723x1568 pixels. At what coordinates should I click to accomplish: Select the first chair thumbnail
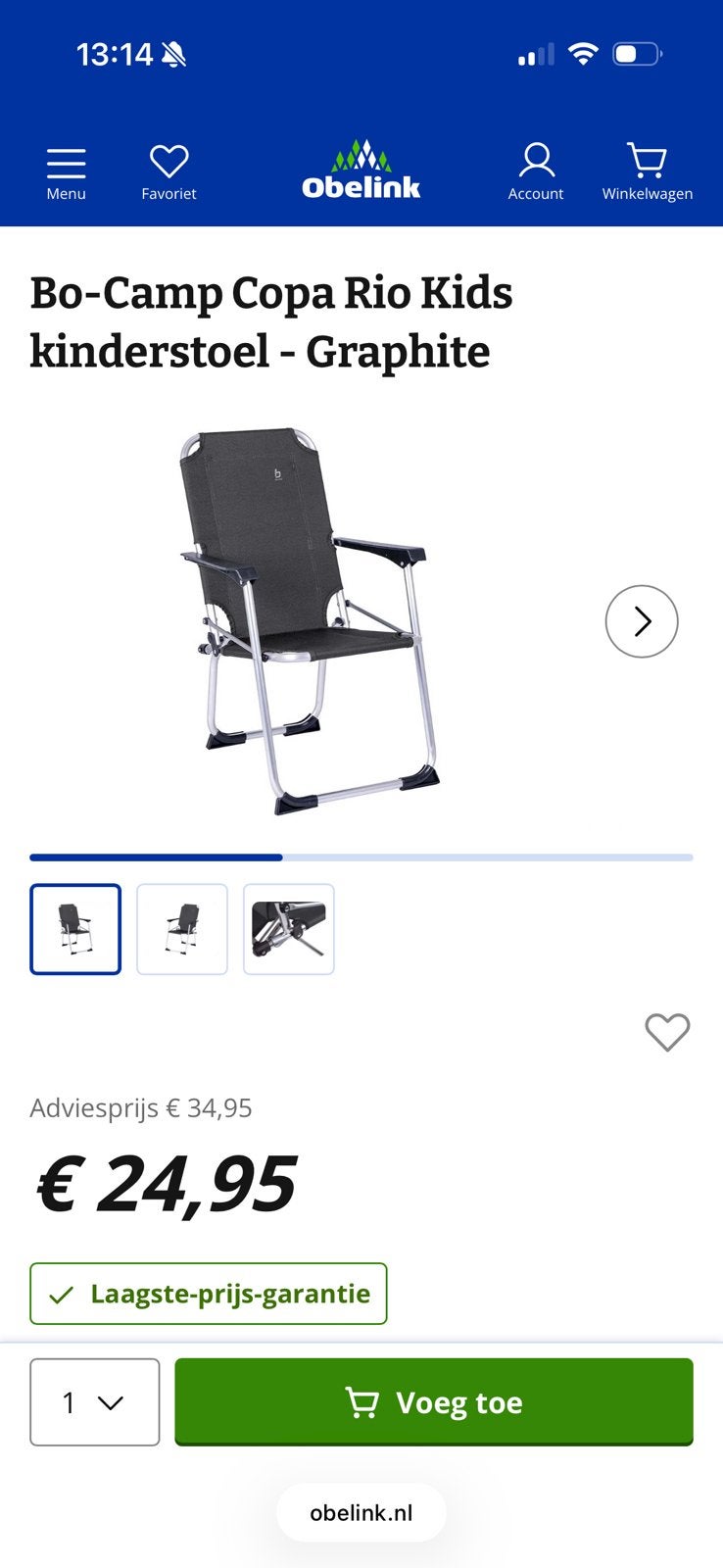tap(75, 929)
